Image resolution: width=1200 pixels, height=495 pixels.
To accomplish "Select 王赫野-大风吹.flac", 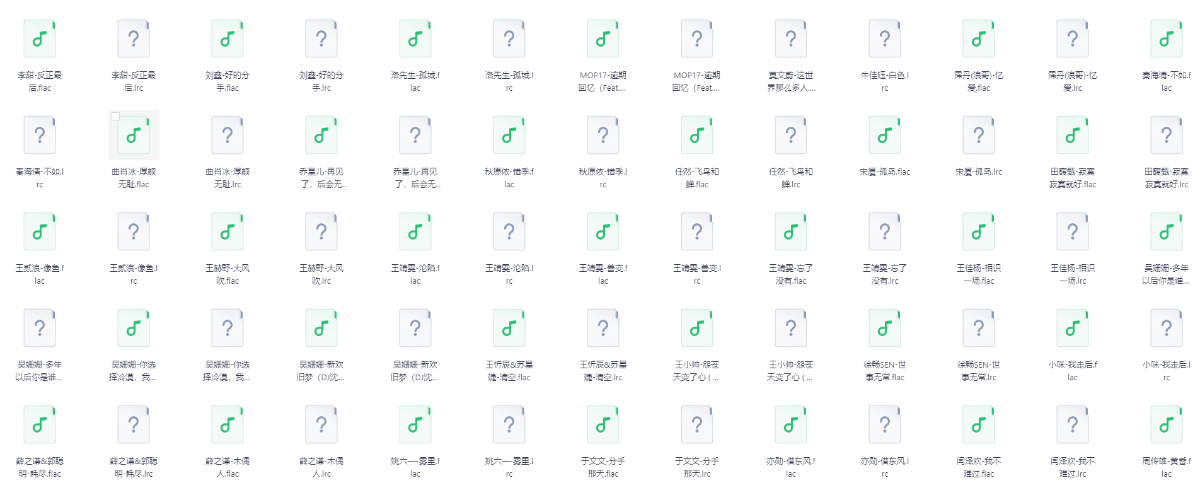I will 227,231.
